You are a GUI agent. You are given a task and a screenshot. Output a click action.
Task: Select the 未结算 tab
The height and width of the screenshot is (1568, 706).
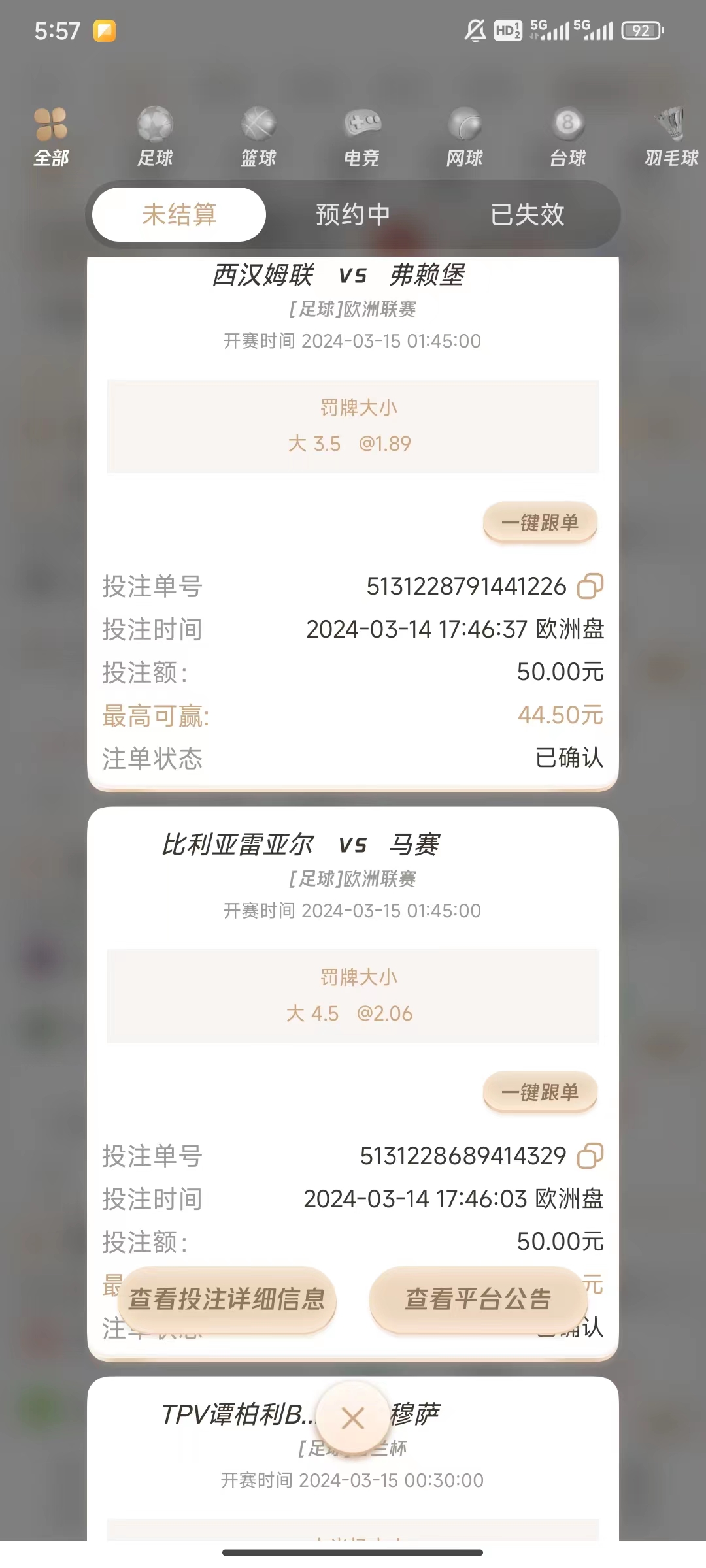[x=179, y=214]
